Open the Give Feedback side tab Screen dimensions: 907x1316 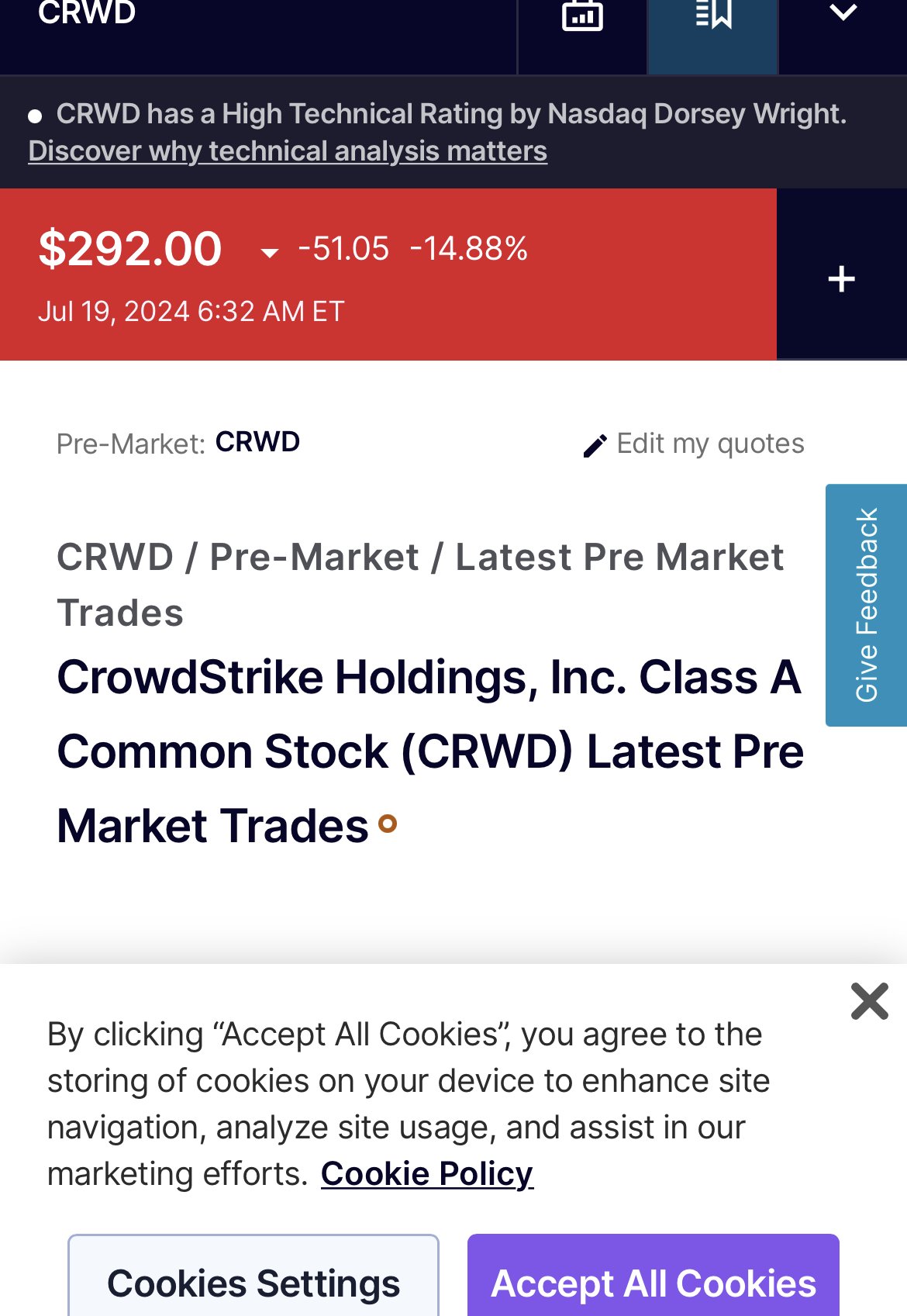(x=866, y=605)
